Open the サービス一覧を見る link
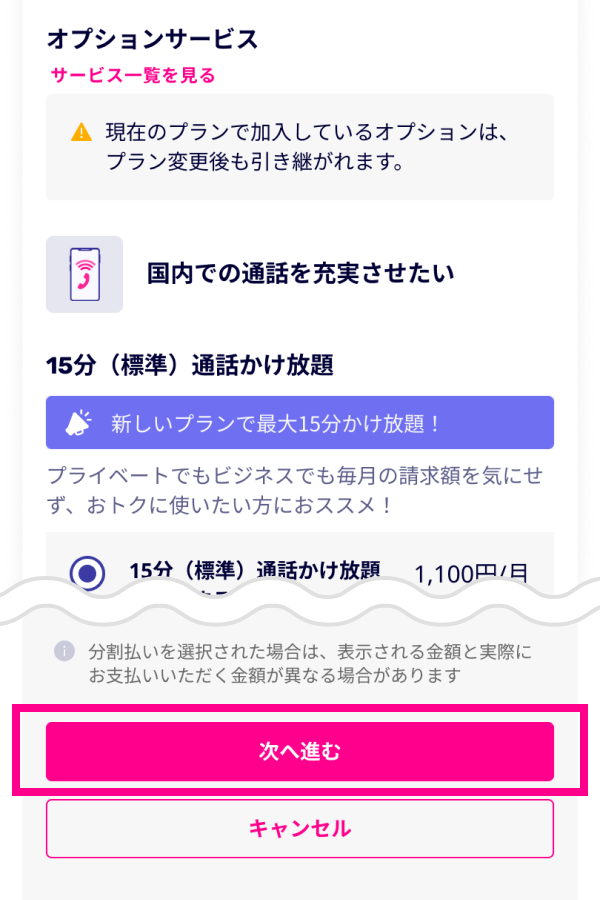The image size is (600, 900). point(133,75)
